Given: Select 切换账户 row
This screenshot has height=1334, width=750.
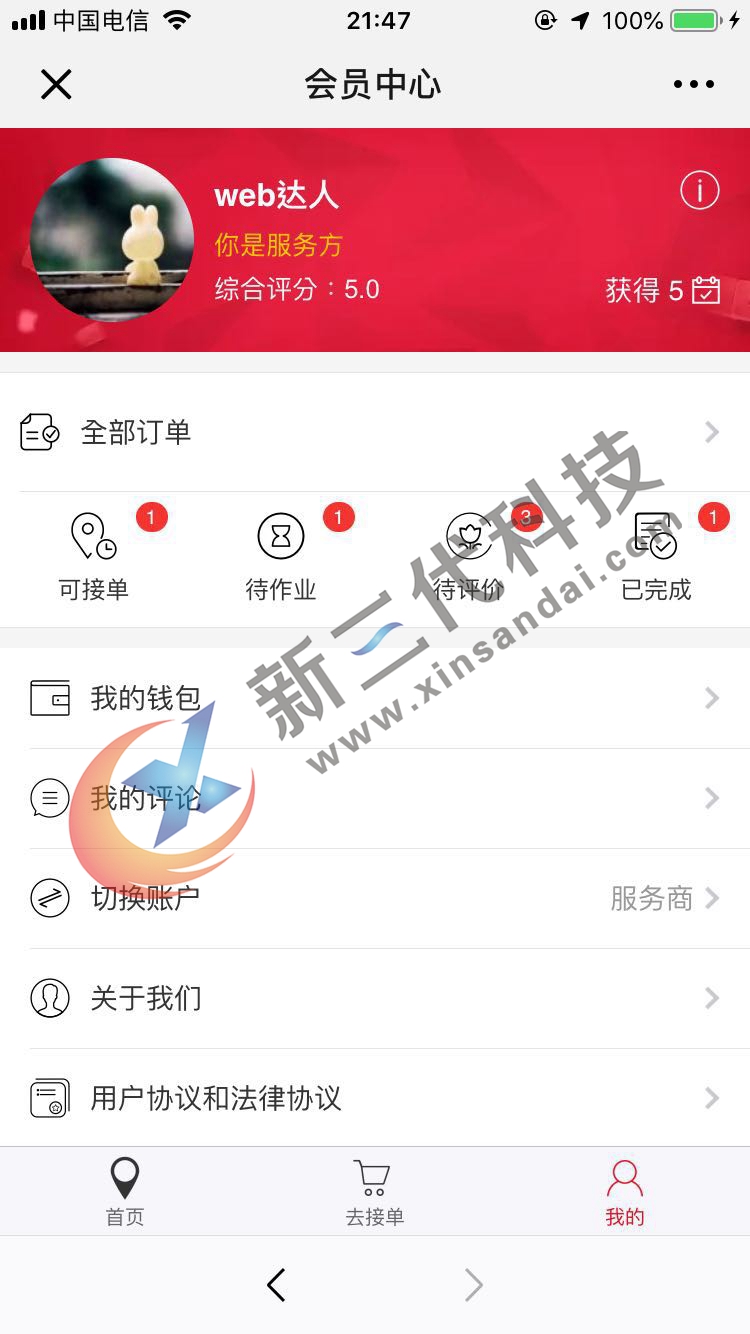Looking at the screenshot, I should tap(375, 898).
